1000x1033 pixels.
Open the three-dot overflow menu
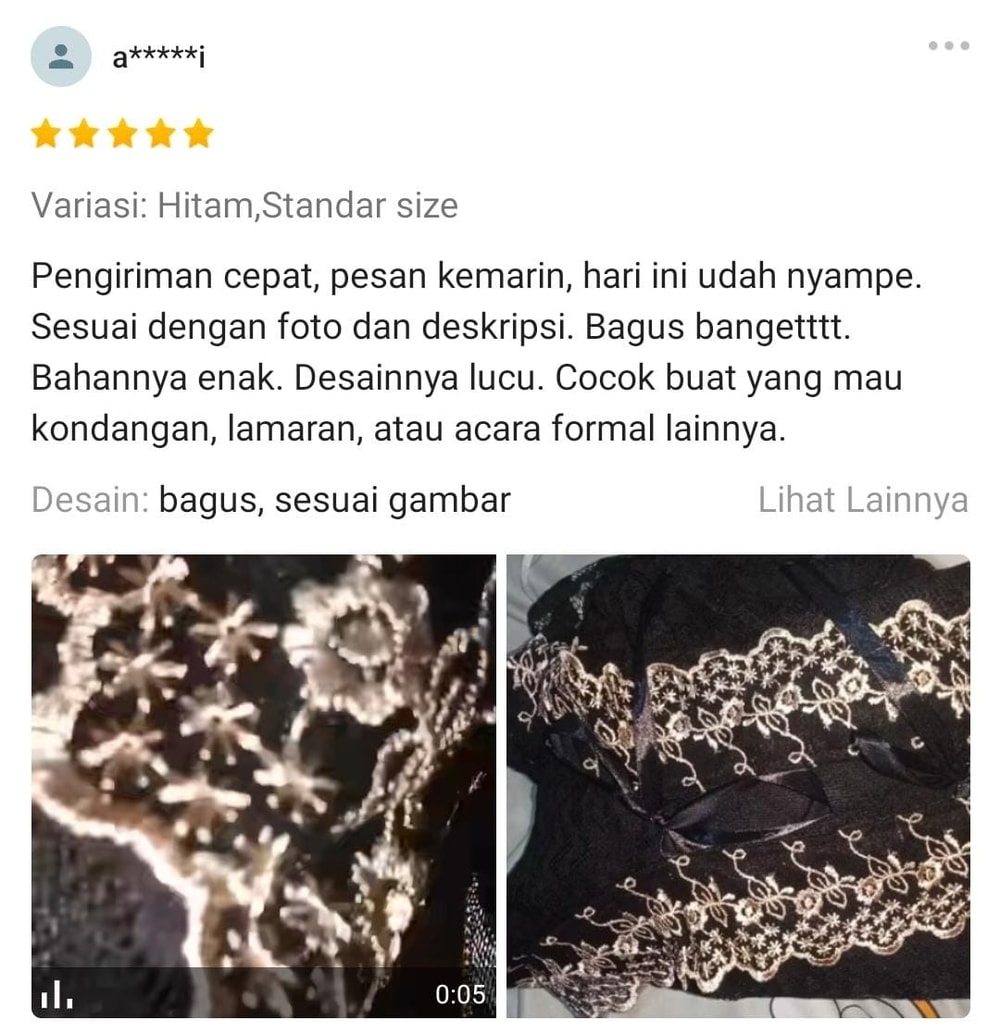948,46
